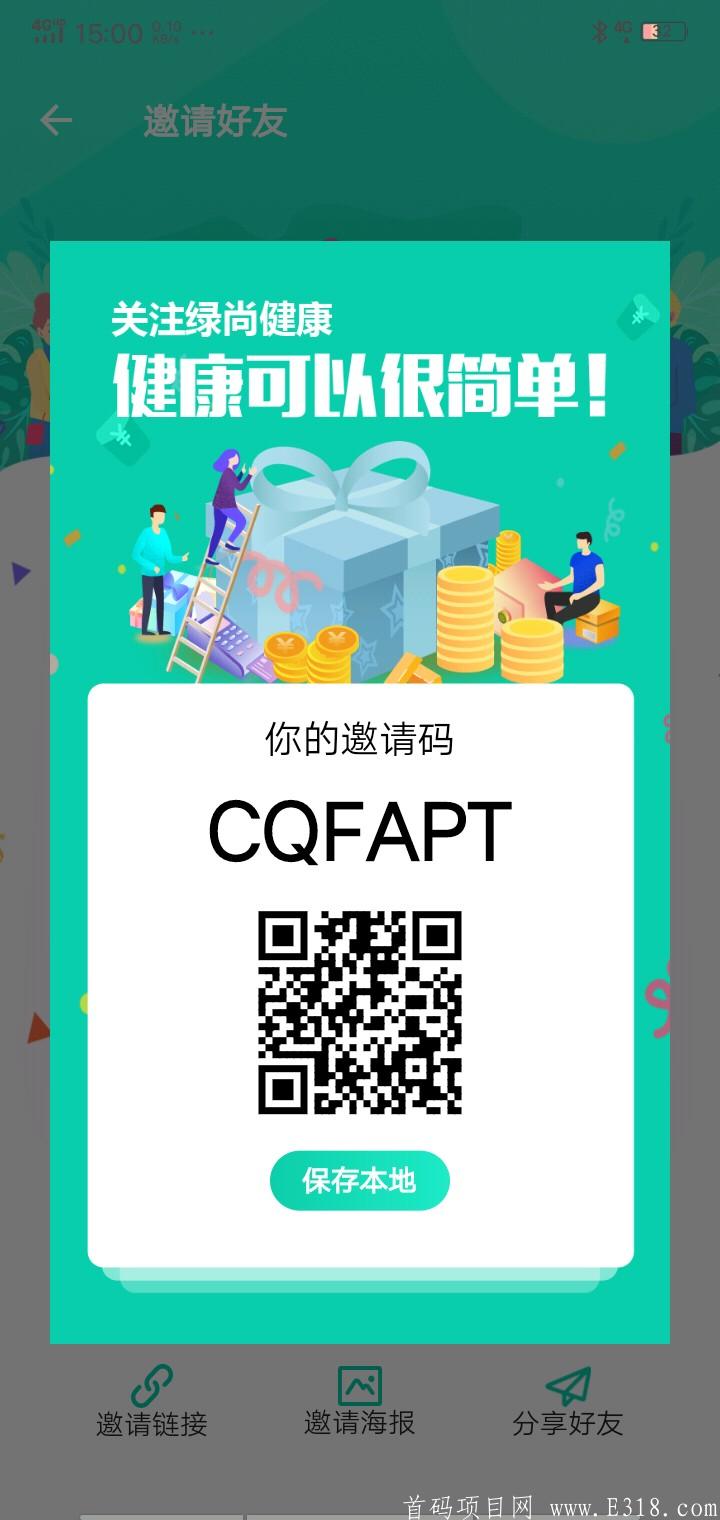The width and height of the screenshot is (720, 1520).
Task: Open the 邀请链接 option
Action: [x=152, y=1402]
